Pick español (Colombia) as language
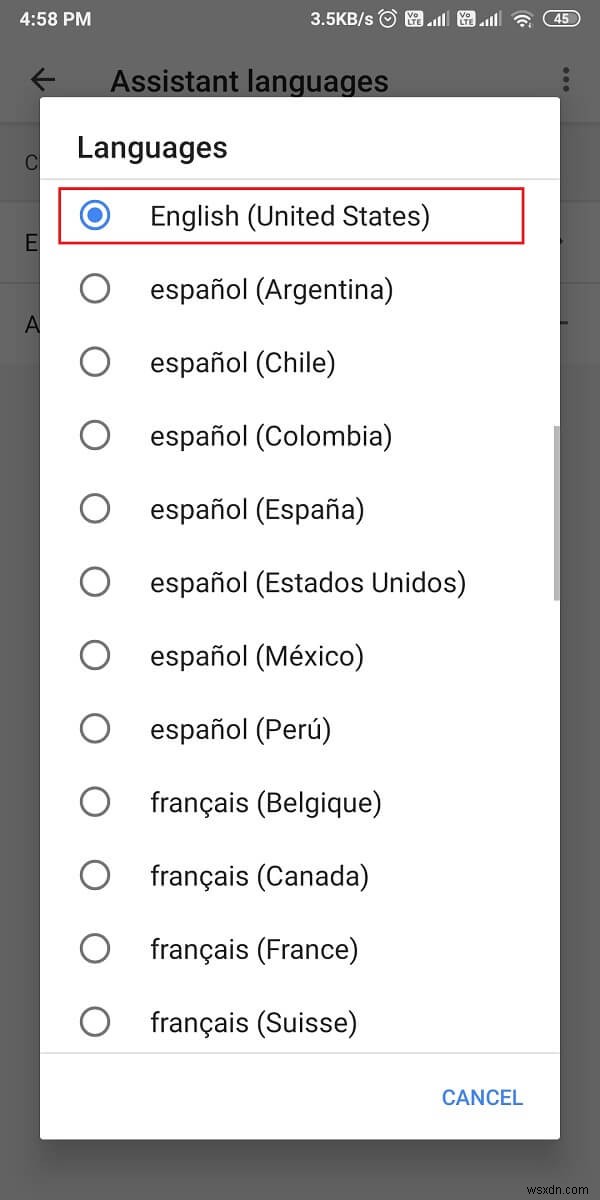Image resolution: width=600 pixels, height=1200 pixels. (x=270, y=436)
